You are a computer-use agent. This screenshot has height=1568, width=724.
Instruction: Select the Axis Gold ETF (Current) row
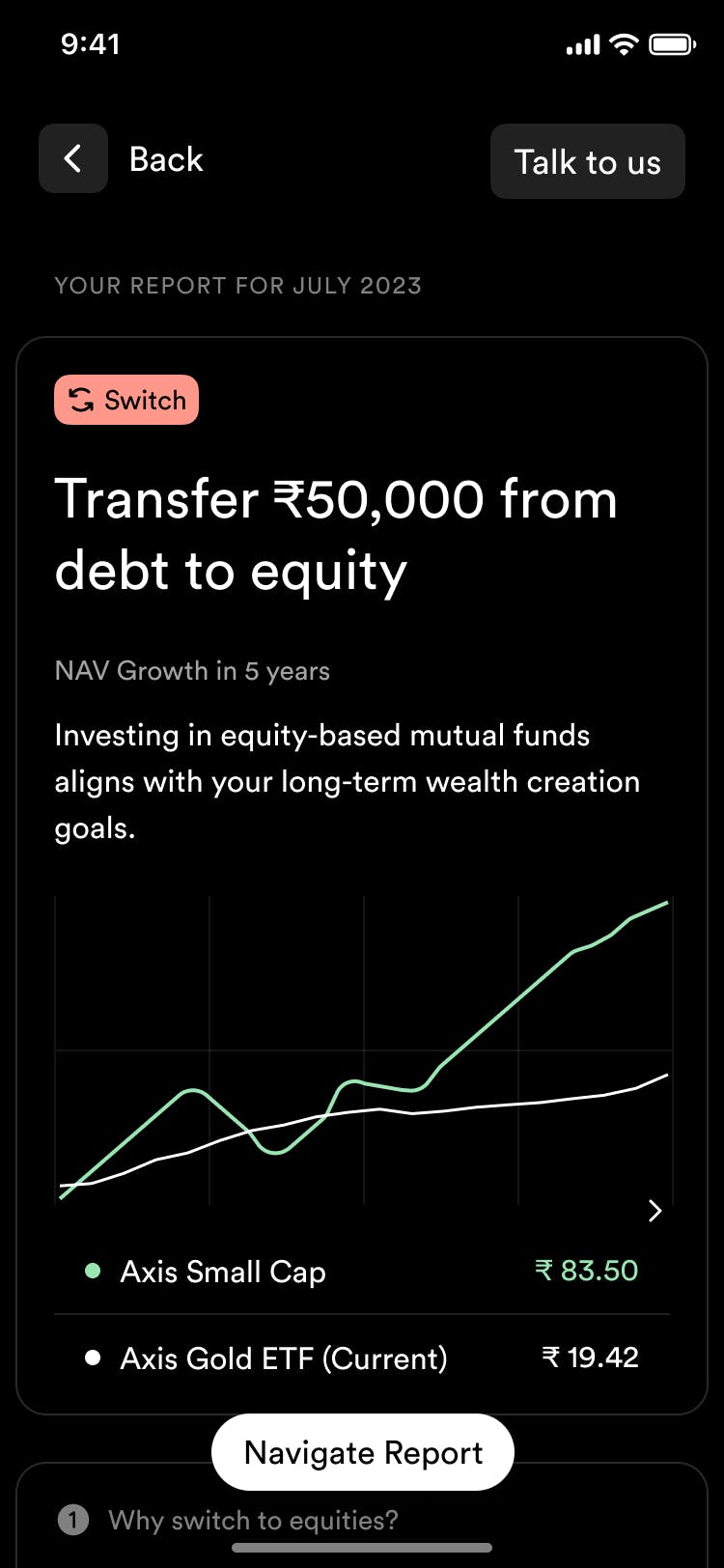362,1358
